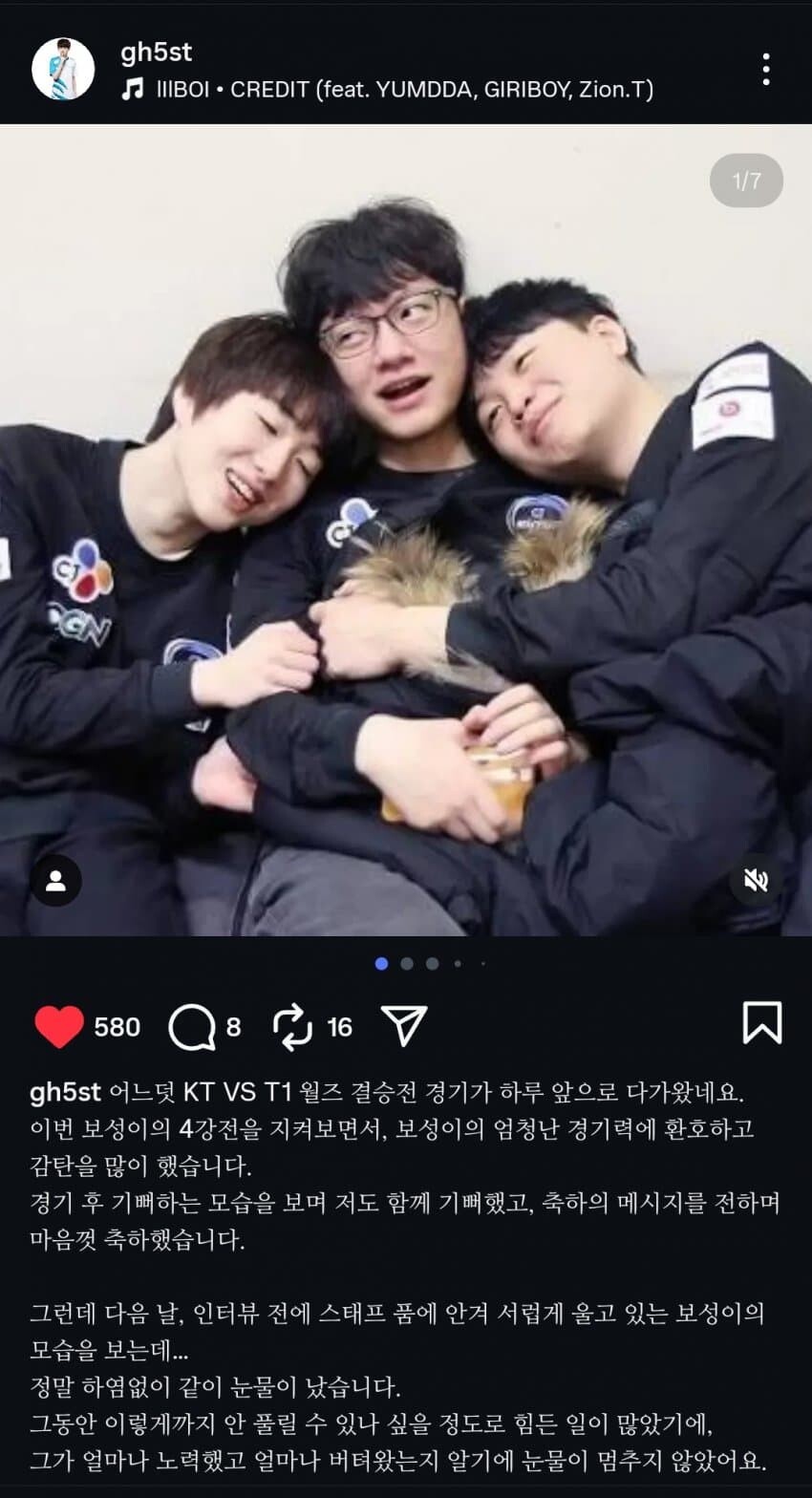The height and width of the screenshot is (1498, 812).
Task: Show tagged people in the photo
Action: point(55,881)
